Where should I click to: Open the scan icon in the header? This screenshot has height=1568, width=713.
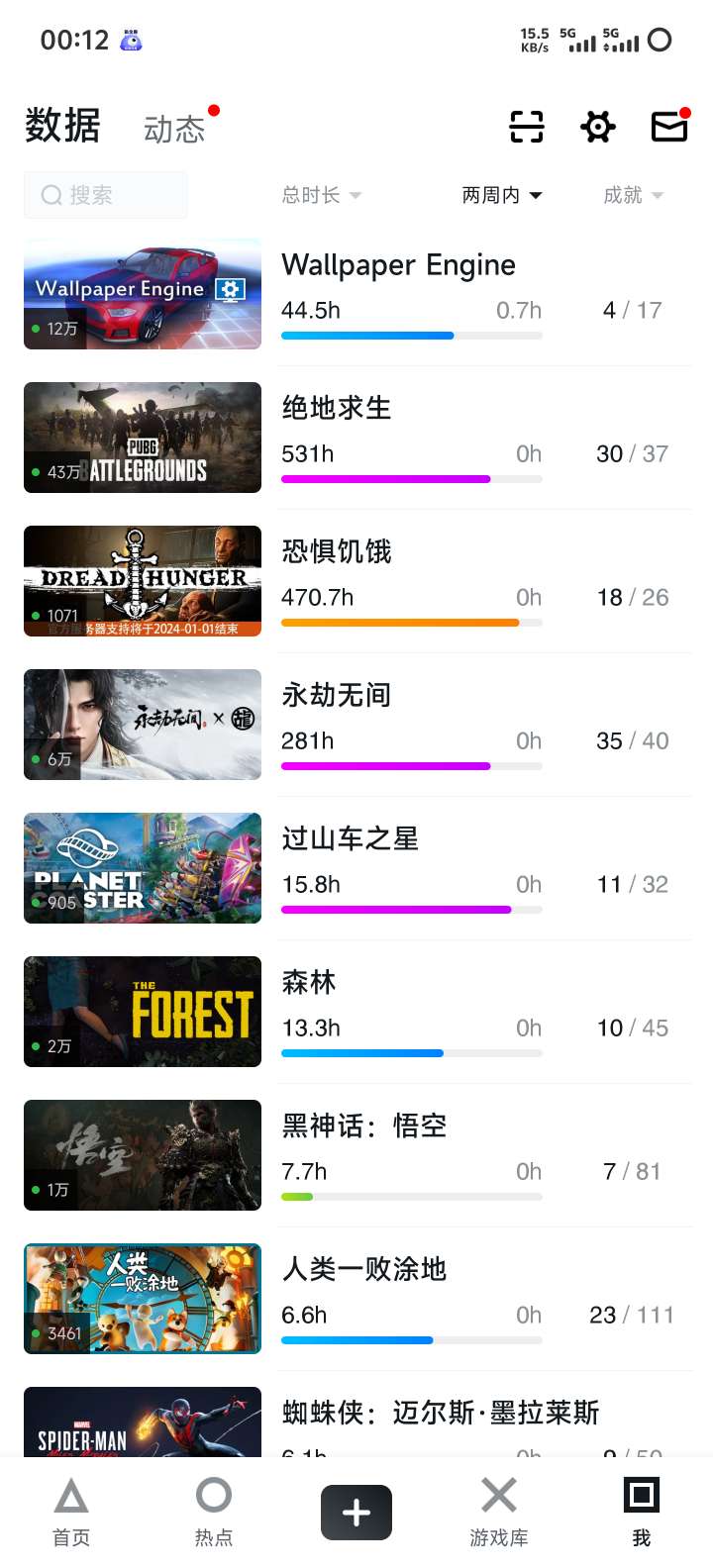(527, 127)
